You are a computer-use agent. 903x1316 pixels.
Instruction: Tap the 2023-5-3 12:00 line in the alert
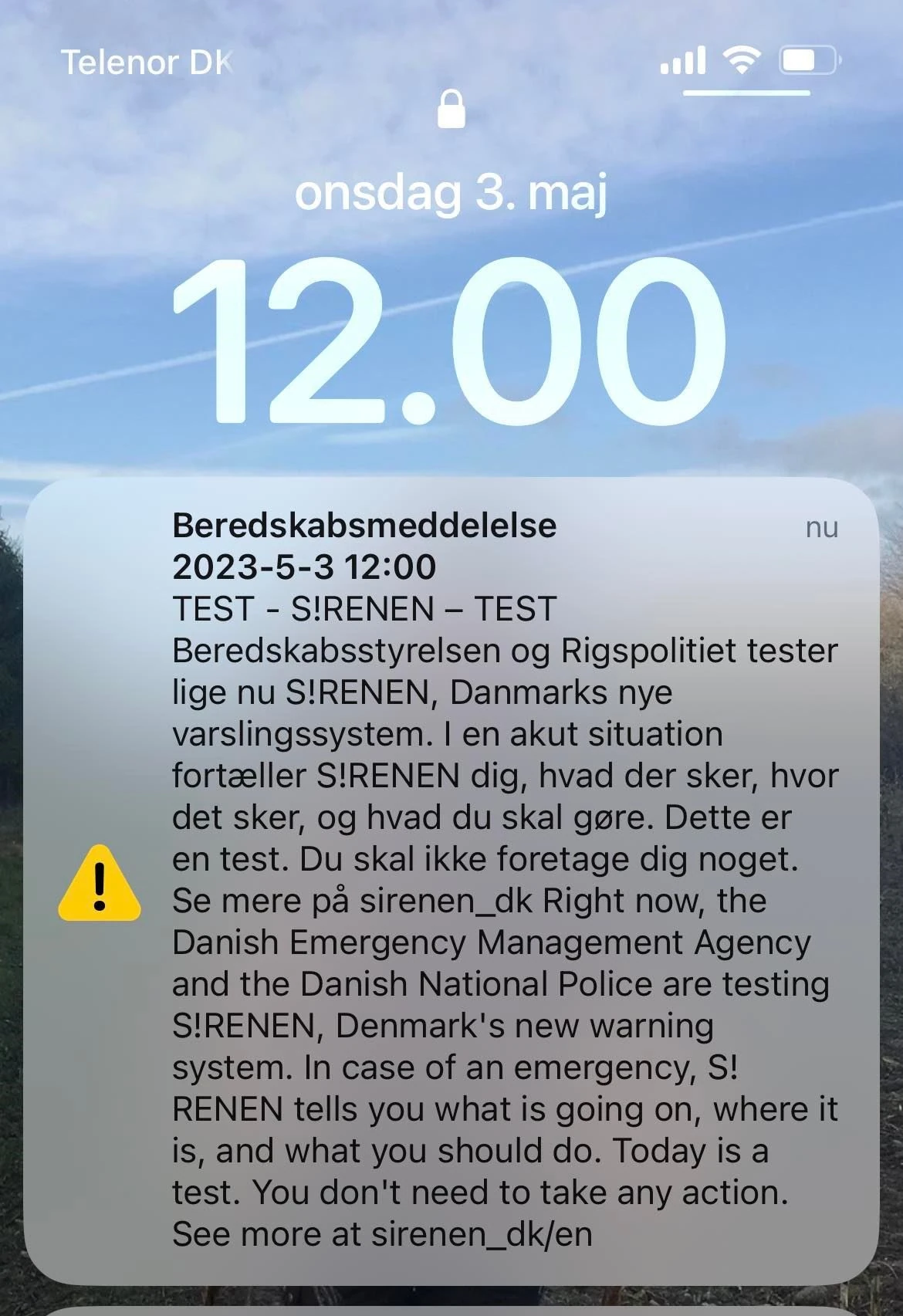304,570
